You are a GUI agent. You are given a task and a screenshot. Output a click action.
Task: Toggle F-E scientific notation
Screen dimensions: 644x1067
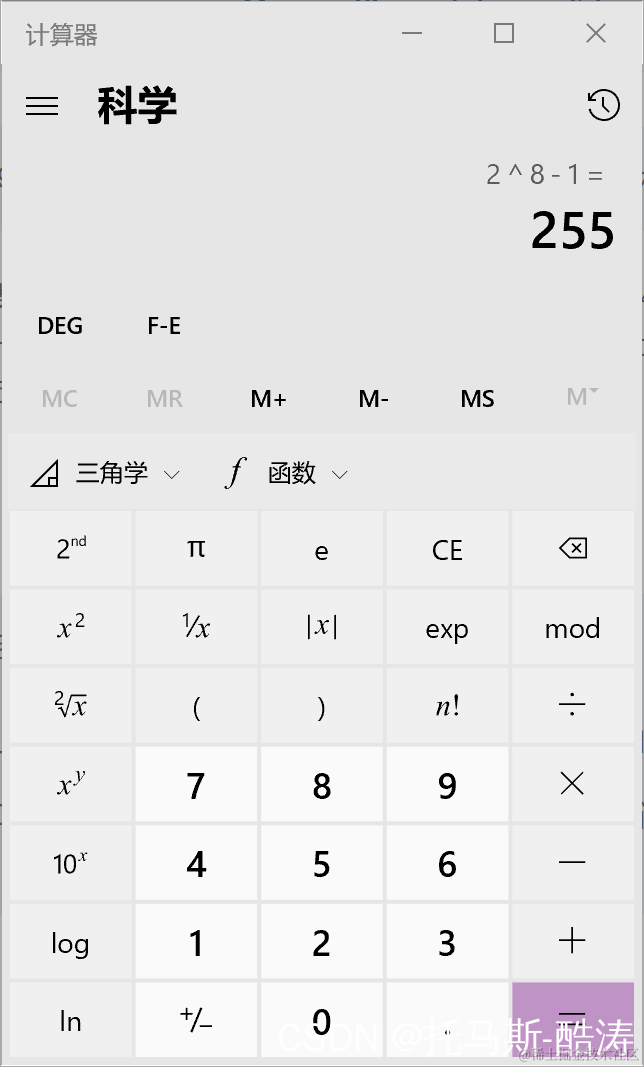tap(164, 326)
